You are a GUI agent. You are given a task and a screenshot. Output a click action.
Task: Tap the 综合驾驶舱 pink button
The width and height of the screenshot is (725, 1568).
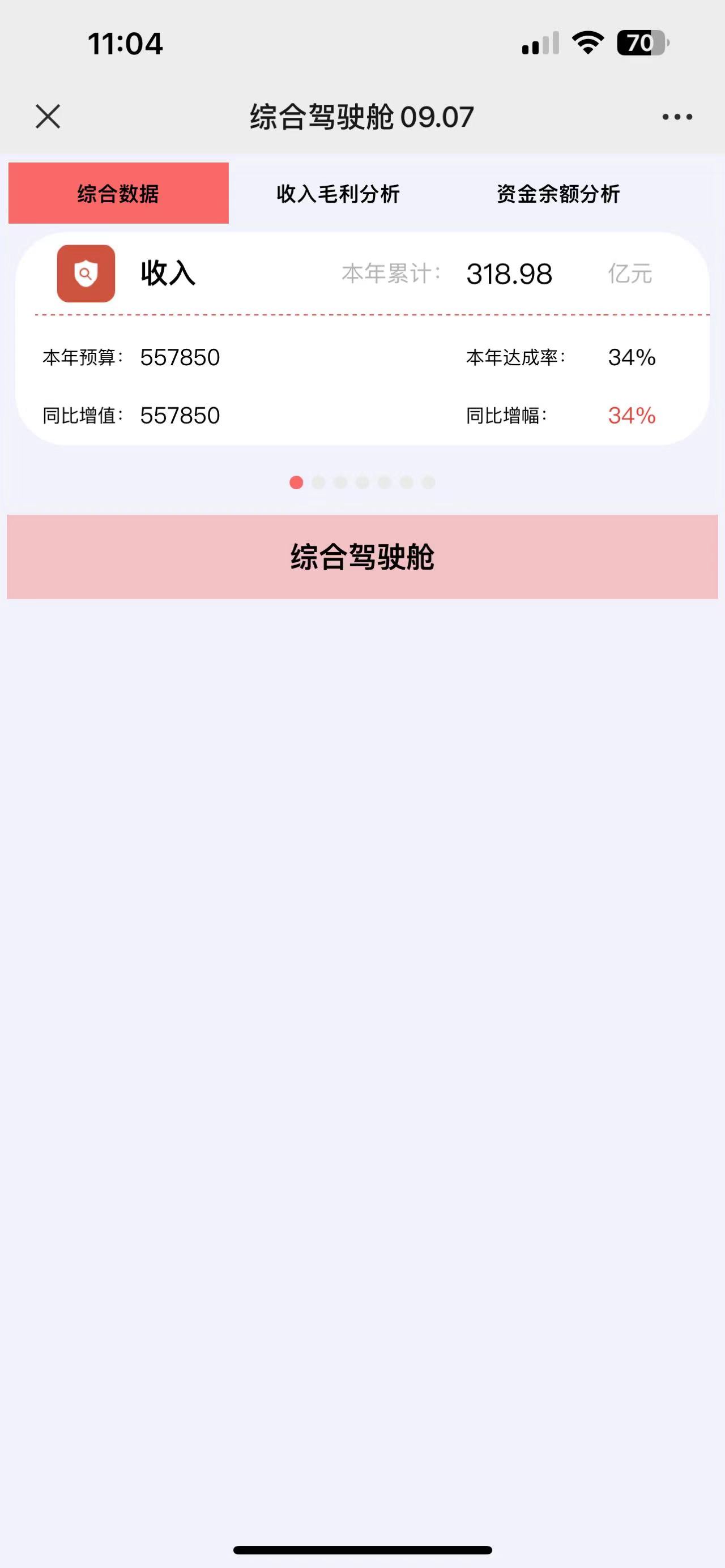point(362,556)
